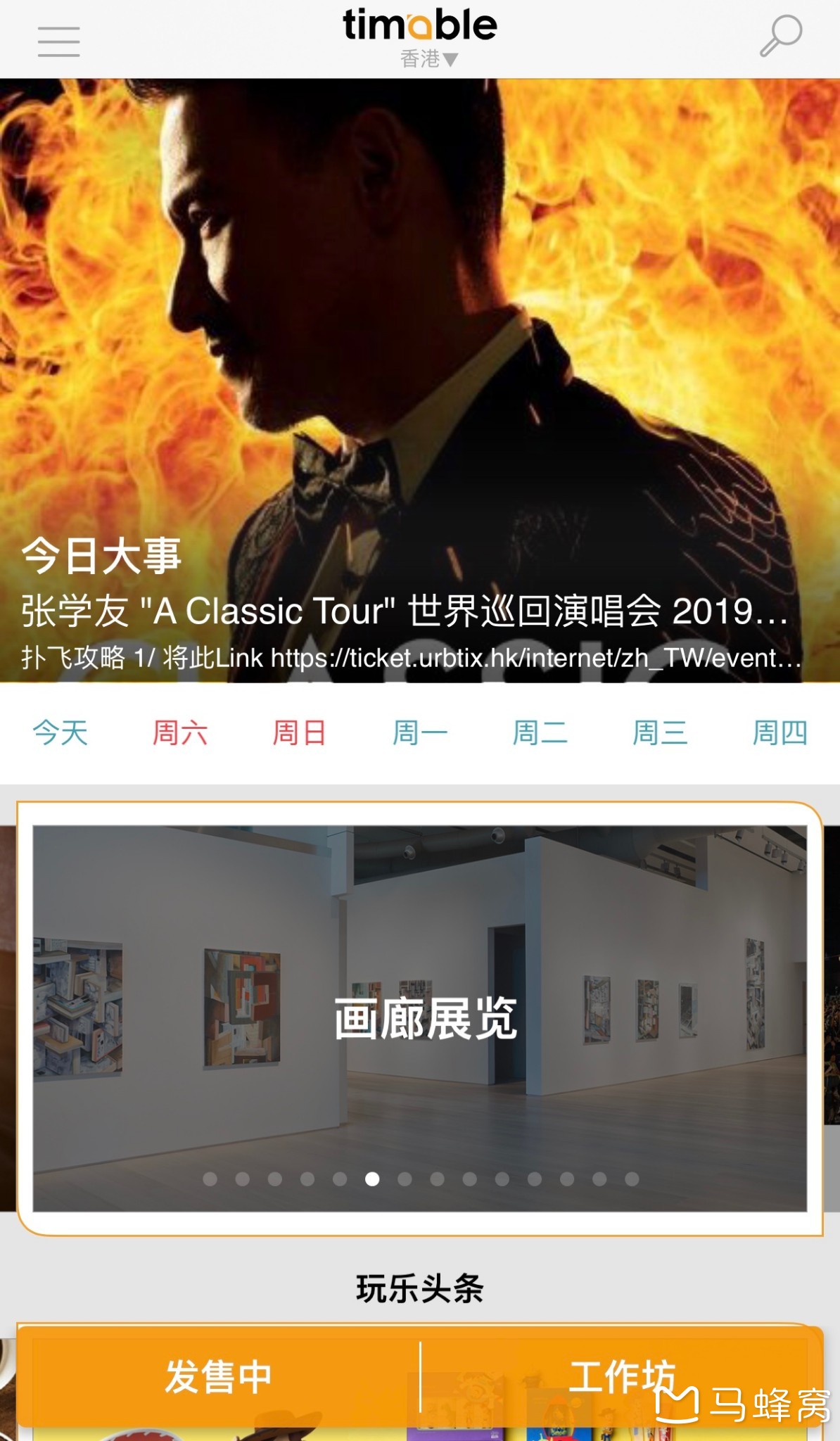Viewport: 840px width, 1441px height.
Task: Open the hamburger menu
Action: coord(58,42)
